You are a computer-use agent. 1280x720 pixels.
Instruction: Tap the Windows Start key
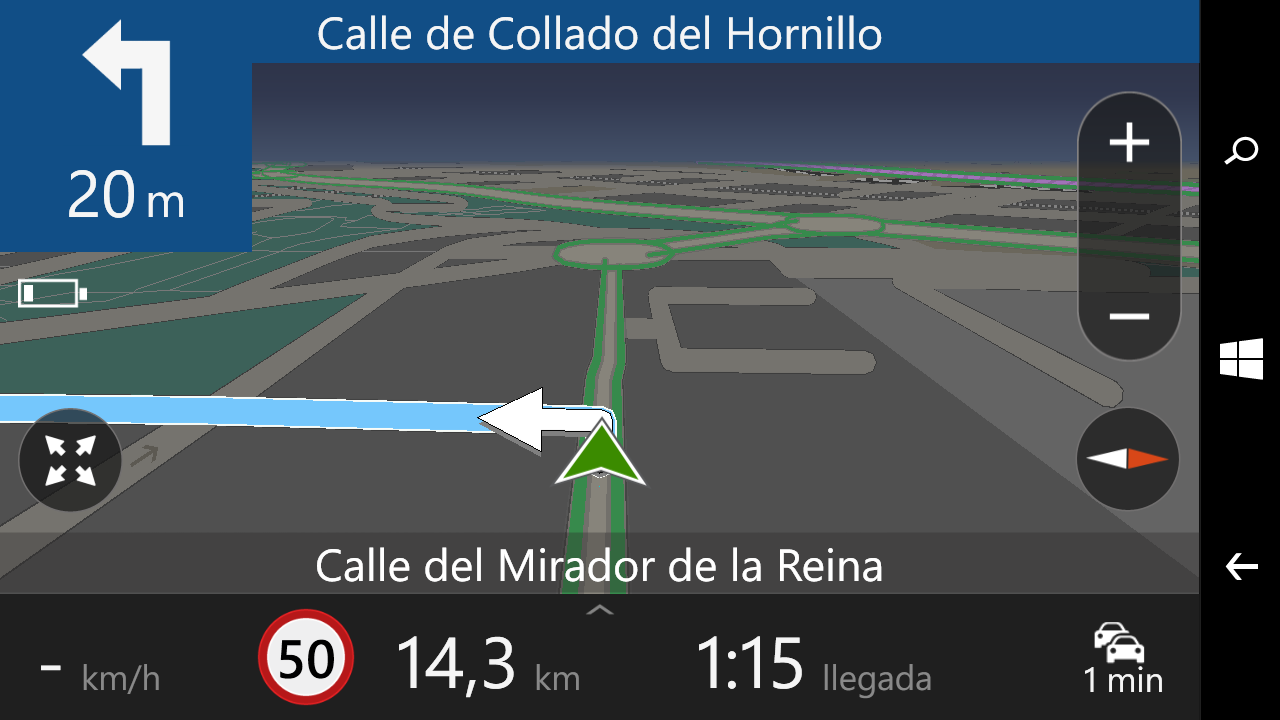coord(1241,359)
